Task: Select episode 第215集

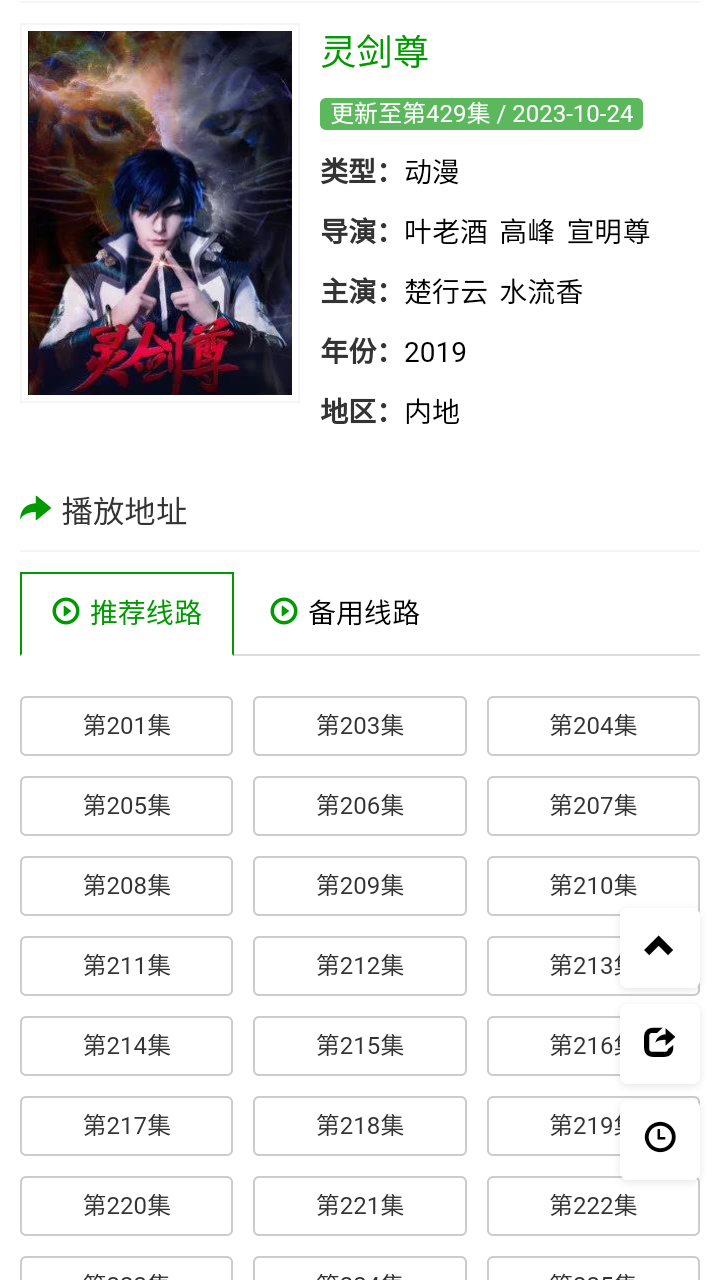Action: 360,1046
